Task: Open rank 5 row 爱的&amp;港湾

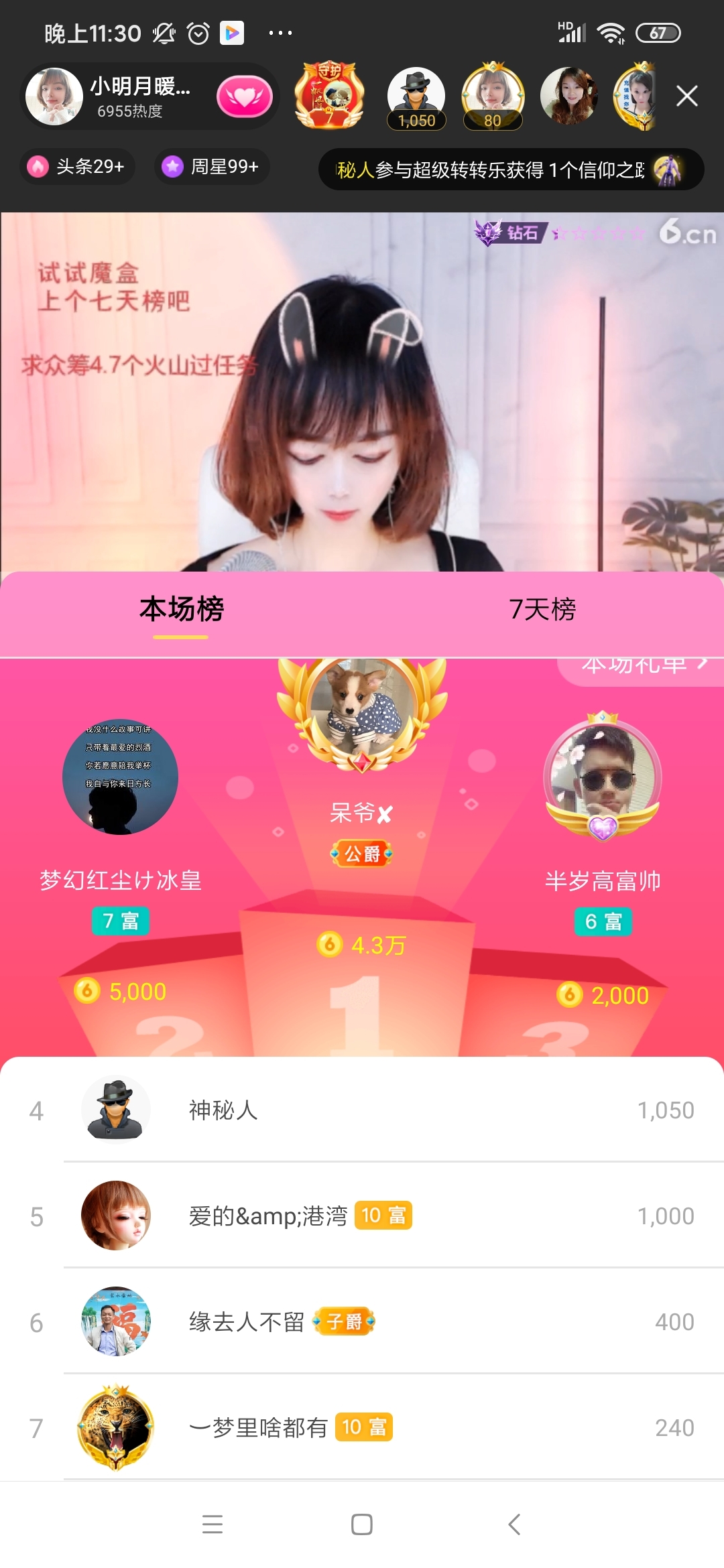Action: coord(362,1216)
